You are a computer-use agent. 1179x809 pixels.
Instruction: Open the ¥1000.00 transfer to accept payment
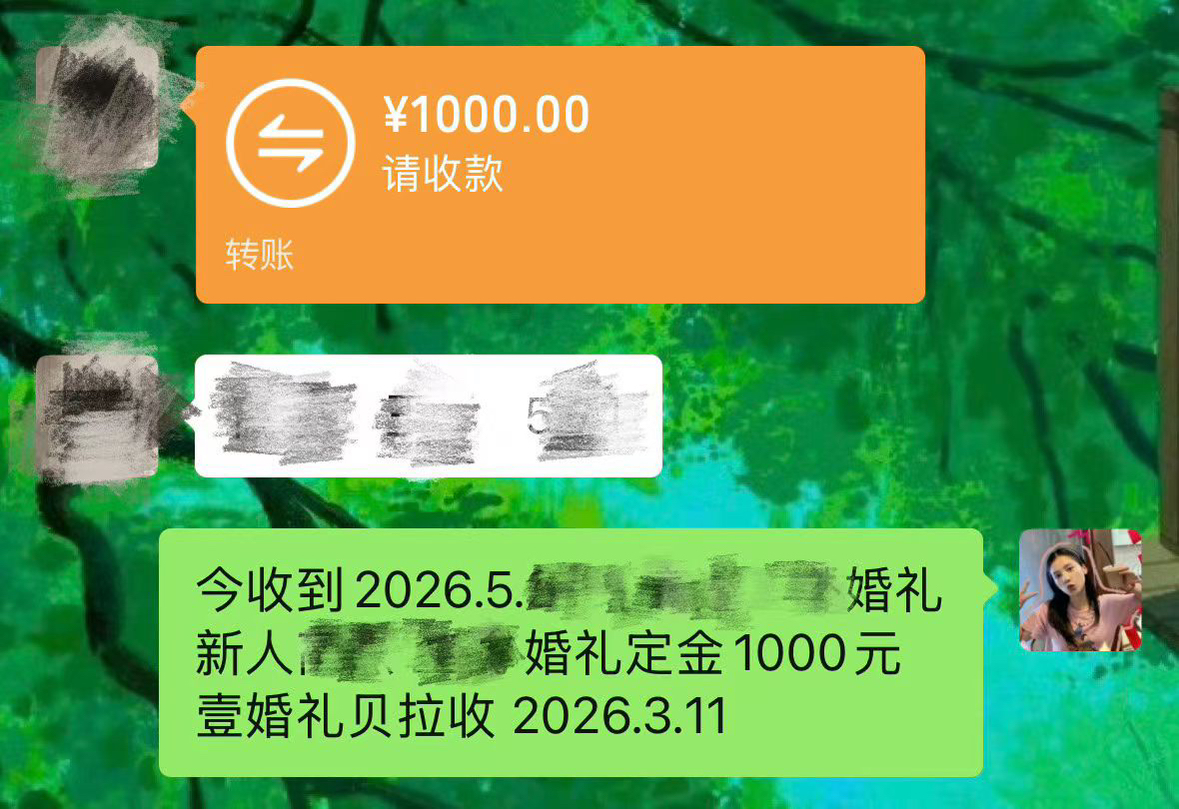(x=559, y=174)
